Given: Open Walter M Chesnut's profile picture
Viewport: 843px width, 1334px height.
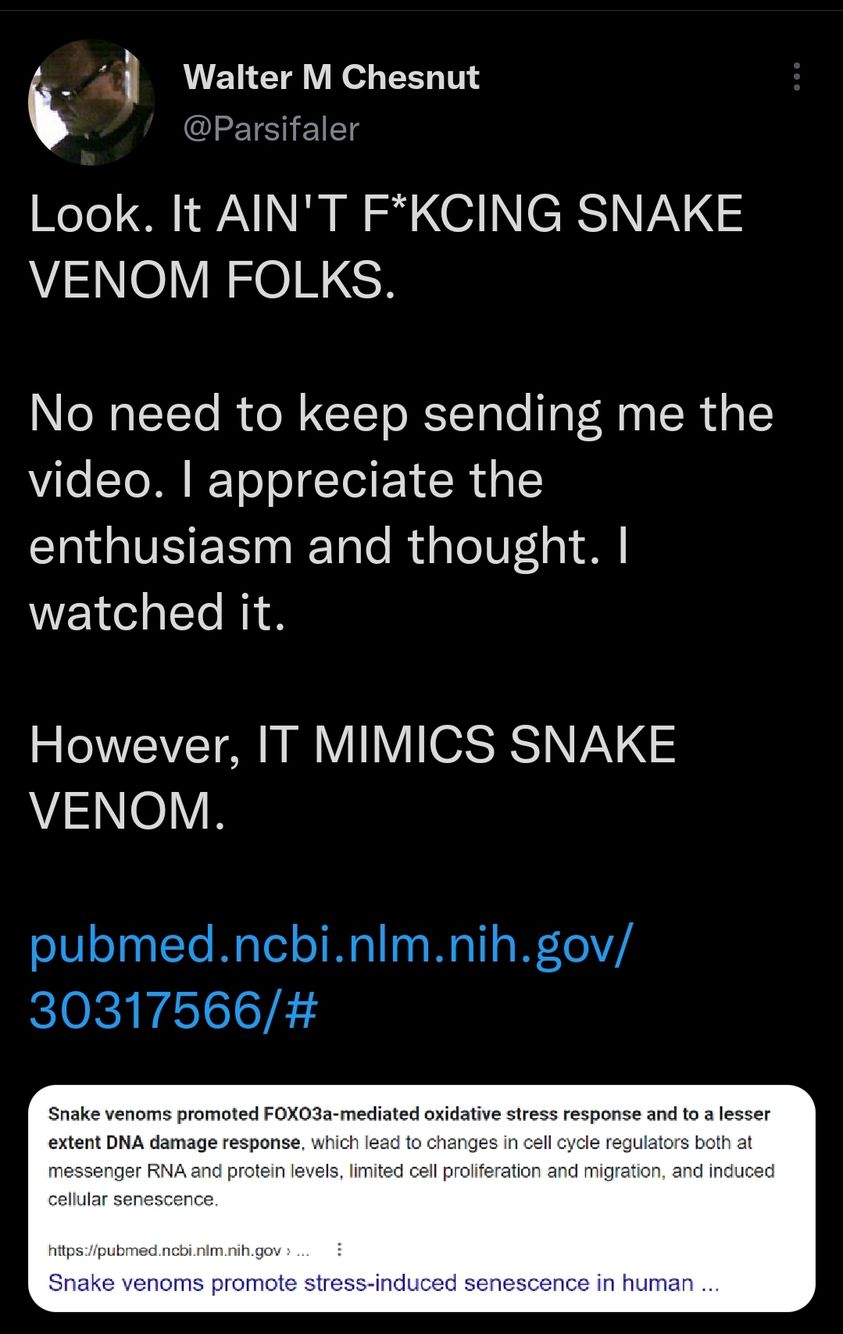Looking at the screenshot, I should [91, 103].
